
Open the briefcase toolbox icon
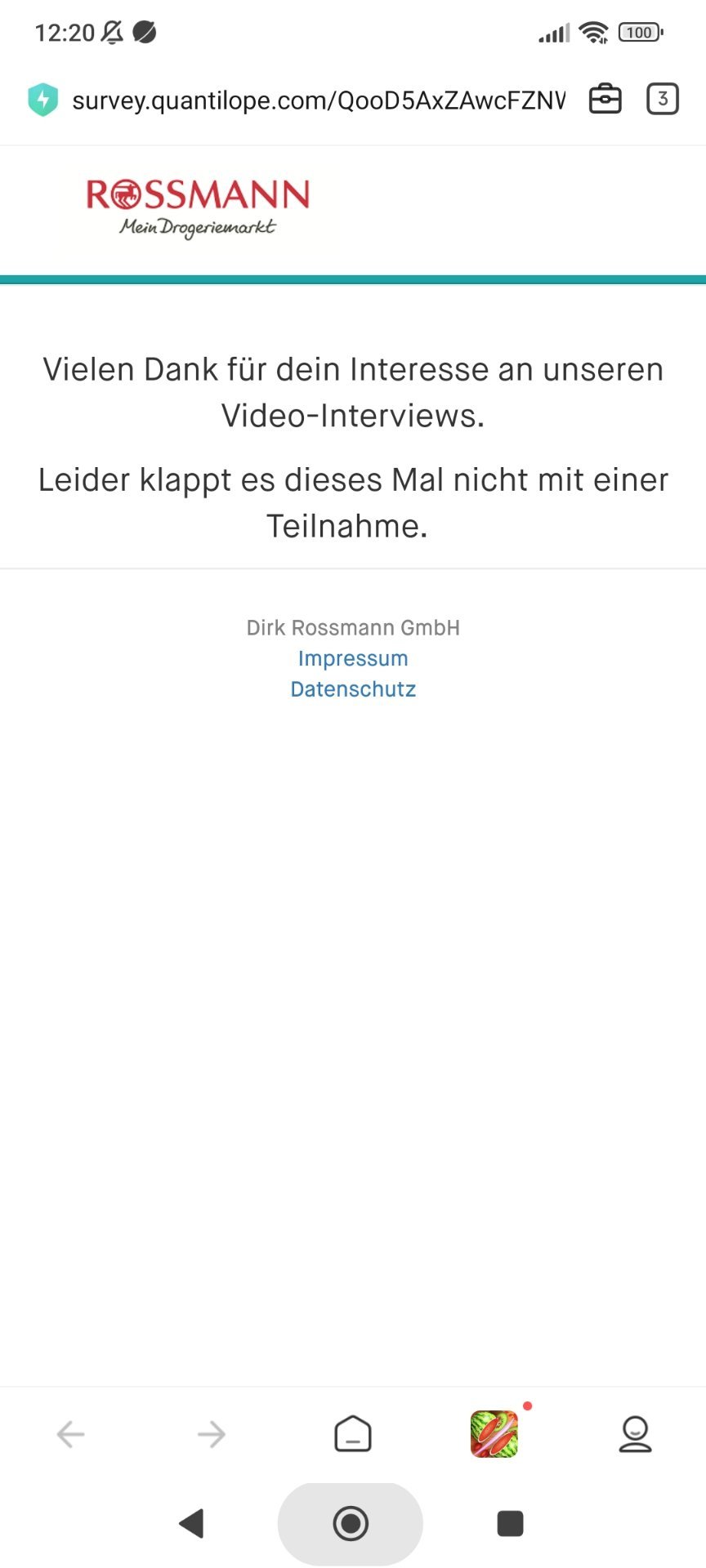tap(605, 99)
